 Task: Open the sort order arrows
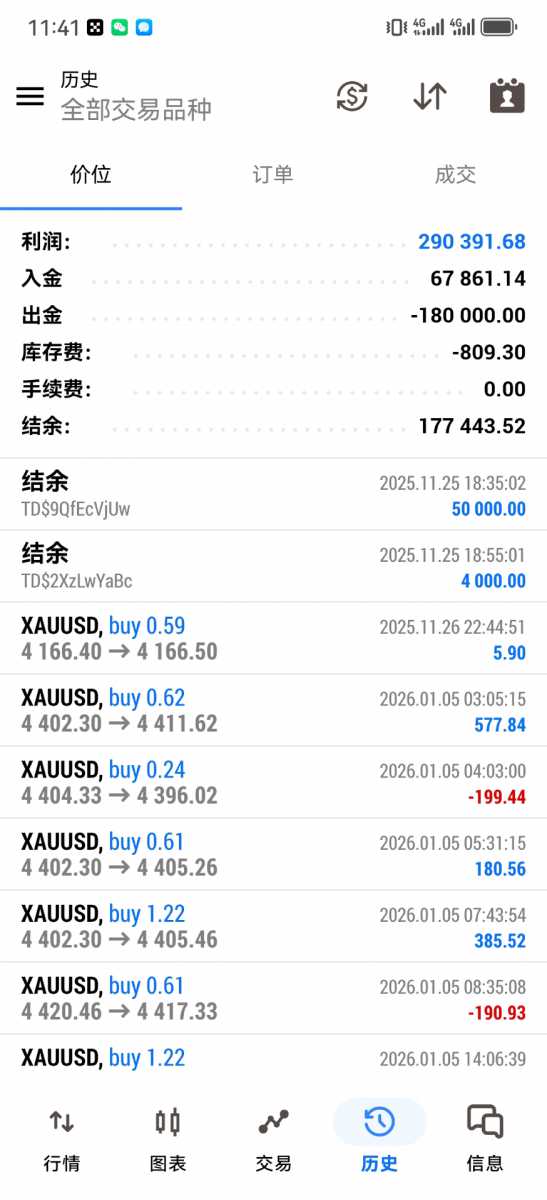click(x=430, y=96)
